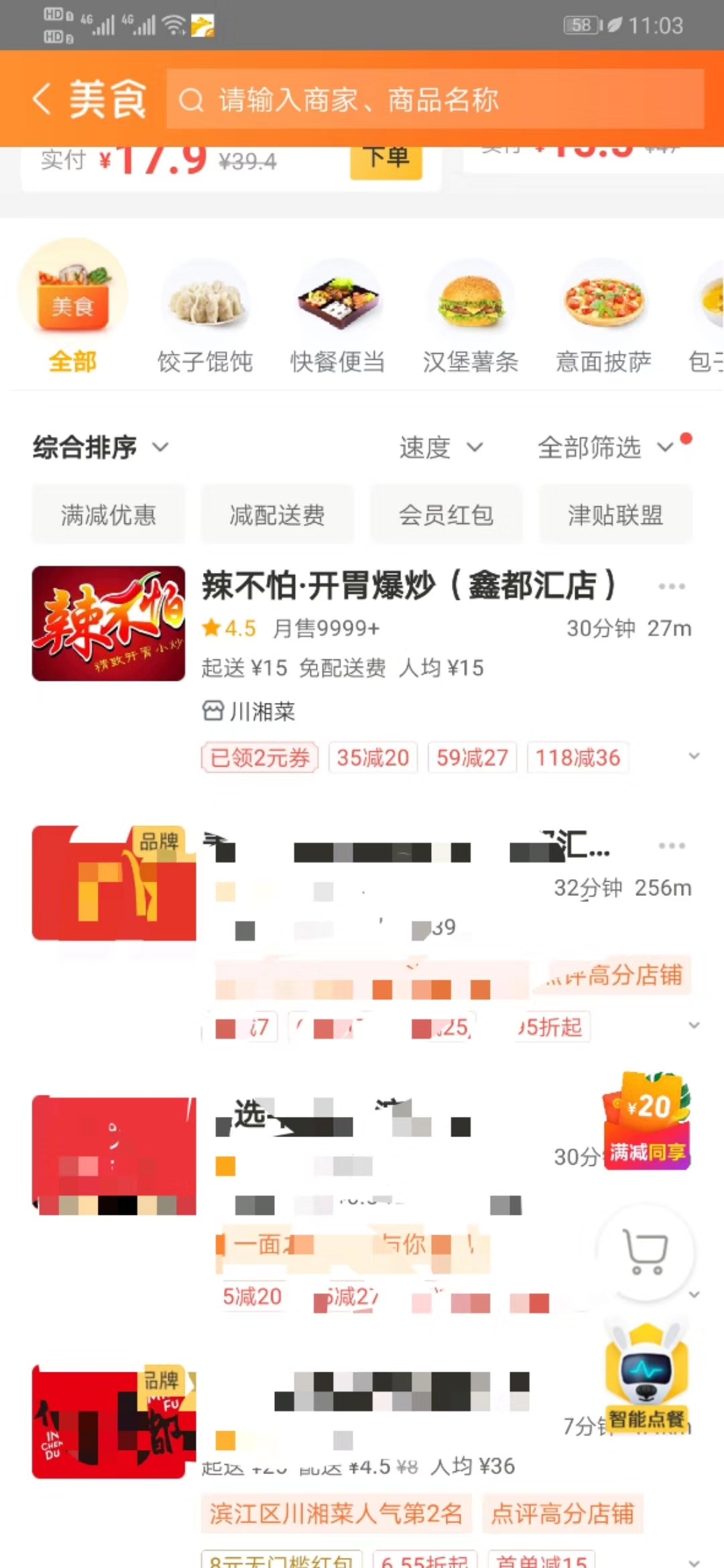The width and height of the screenshot is (724, 1568).
Task: Go back from the 美食 page
Action: tap(42, 99)
